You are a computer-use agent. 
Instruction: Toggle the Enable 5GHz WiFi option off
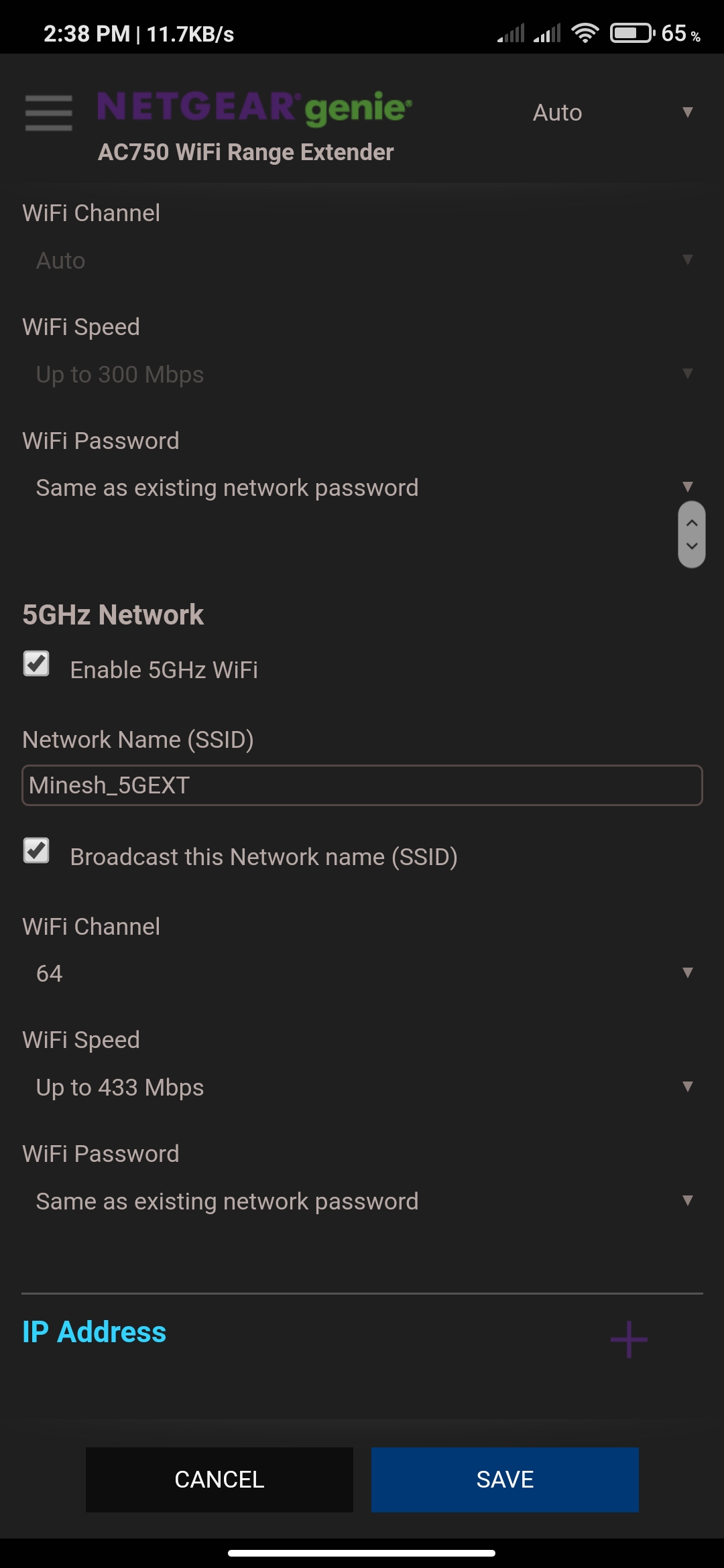[36, 665]
